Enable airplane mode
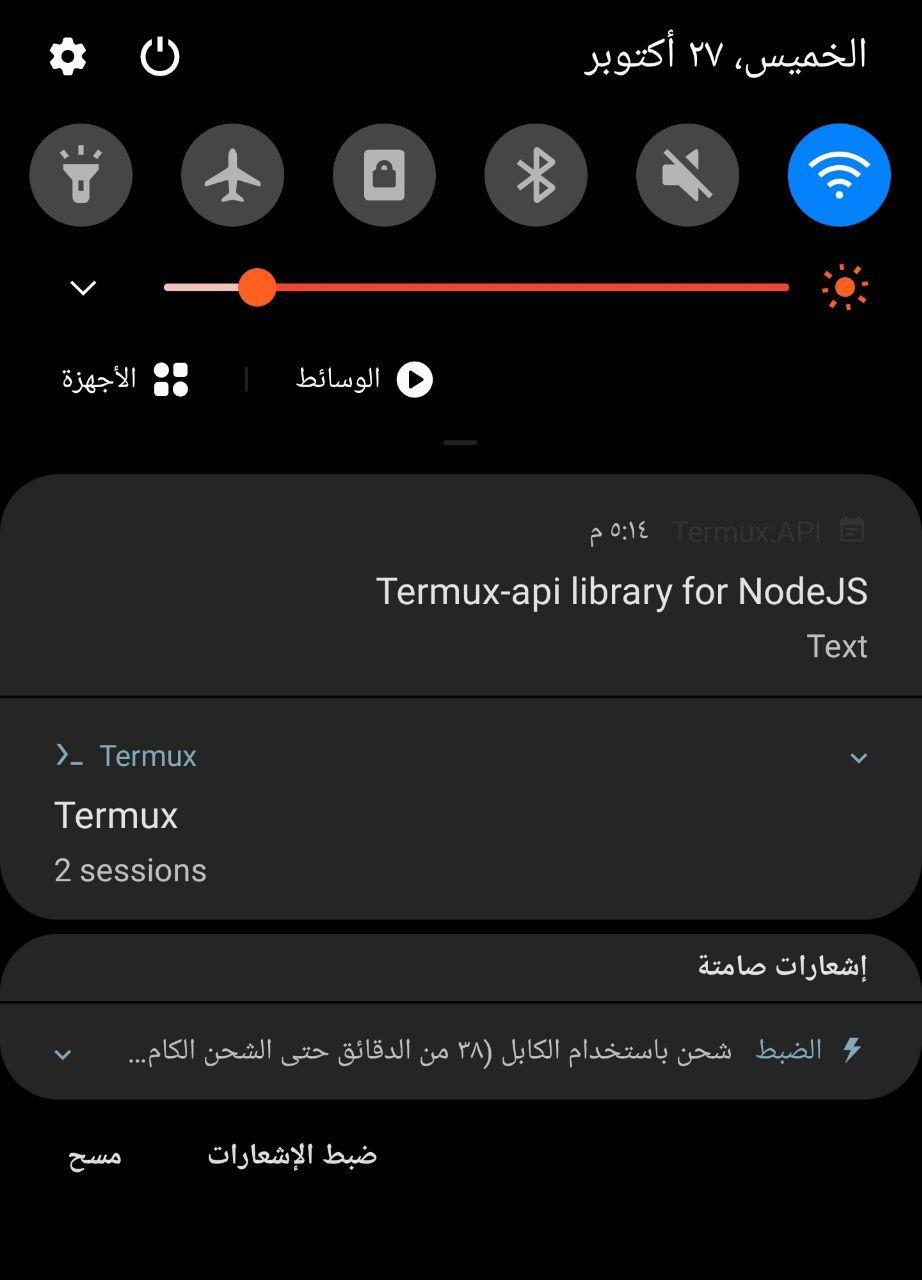The width and height of the screenshot is (922, 1280). pyautogui.click(x=233, y=175)
